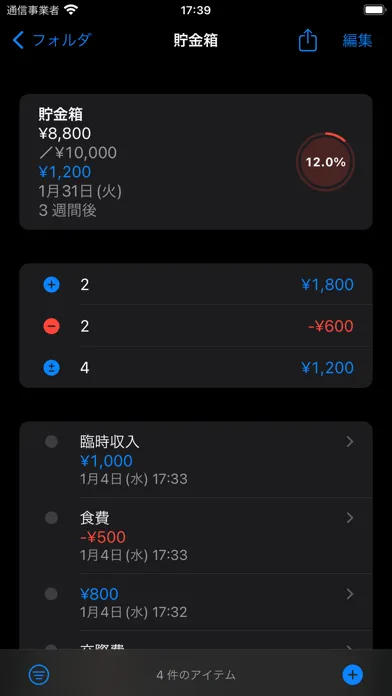The image size is (392, 696).
Task: Open the share sheet icon
Action: (x=308, y=40)
